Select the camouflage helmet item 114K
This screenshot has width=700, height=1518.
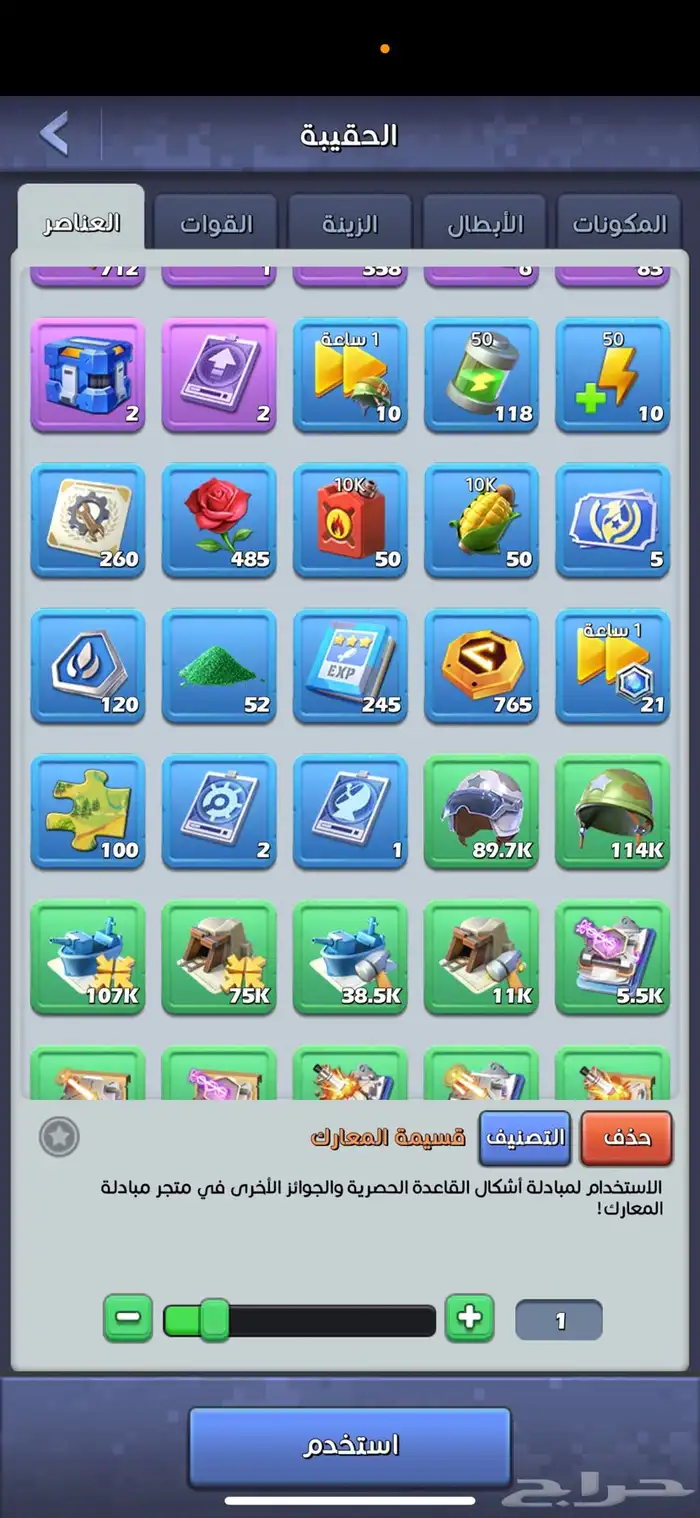pos(612,812)
